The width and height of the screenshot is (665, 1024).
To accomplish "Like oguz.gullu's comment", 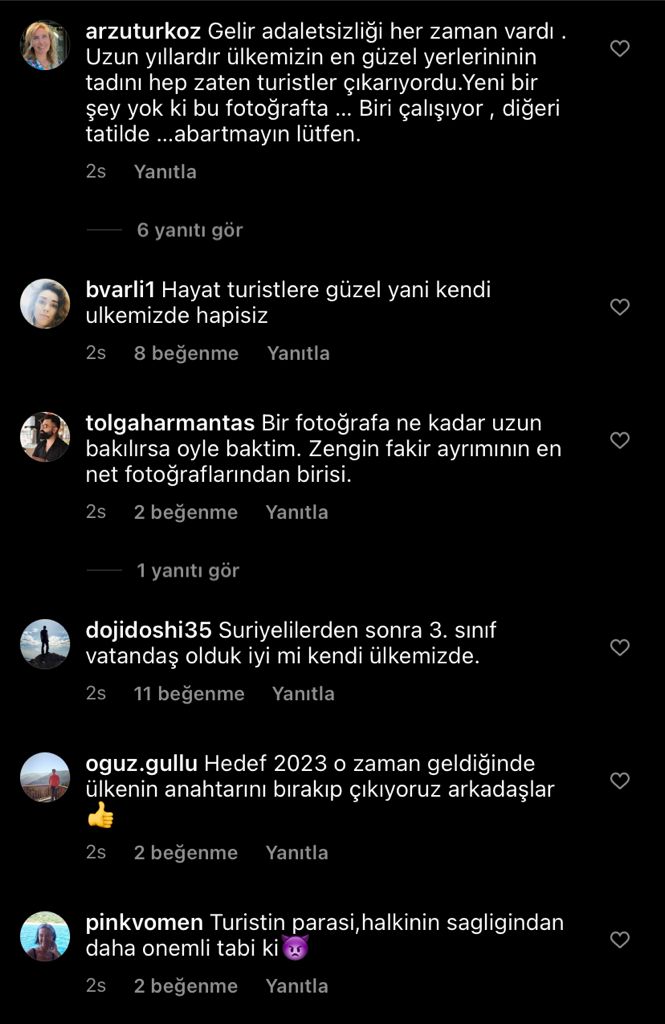I will pos(620,780).
